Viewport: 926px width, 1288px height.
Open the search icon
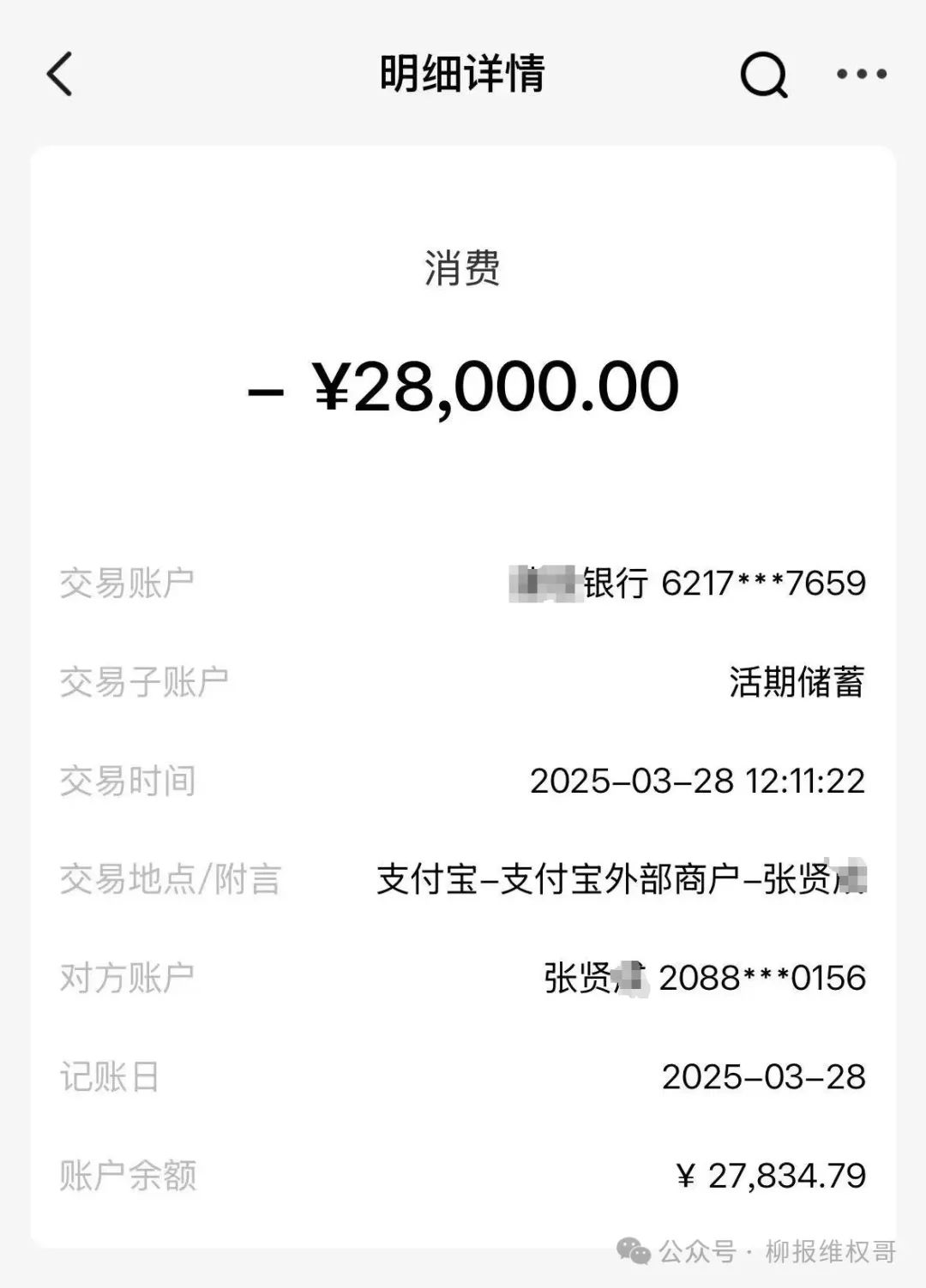(763, 75)
